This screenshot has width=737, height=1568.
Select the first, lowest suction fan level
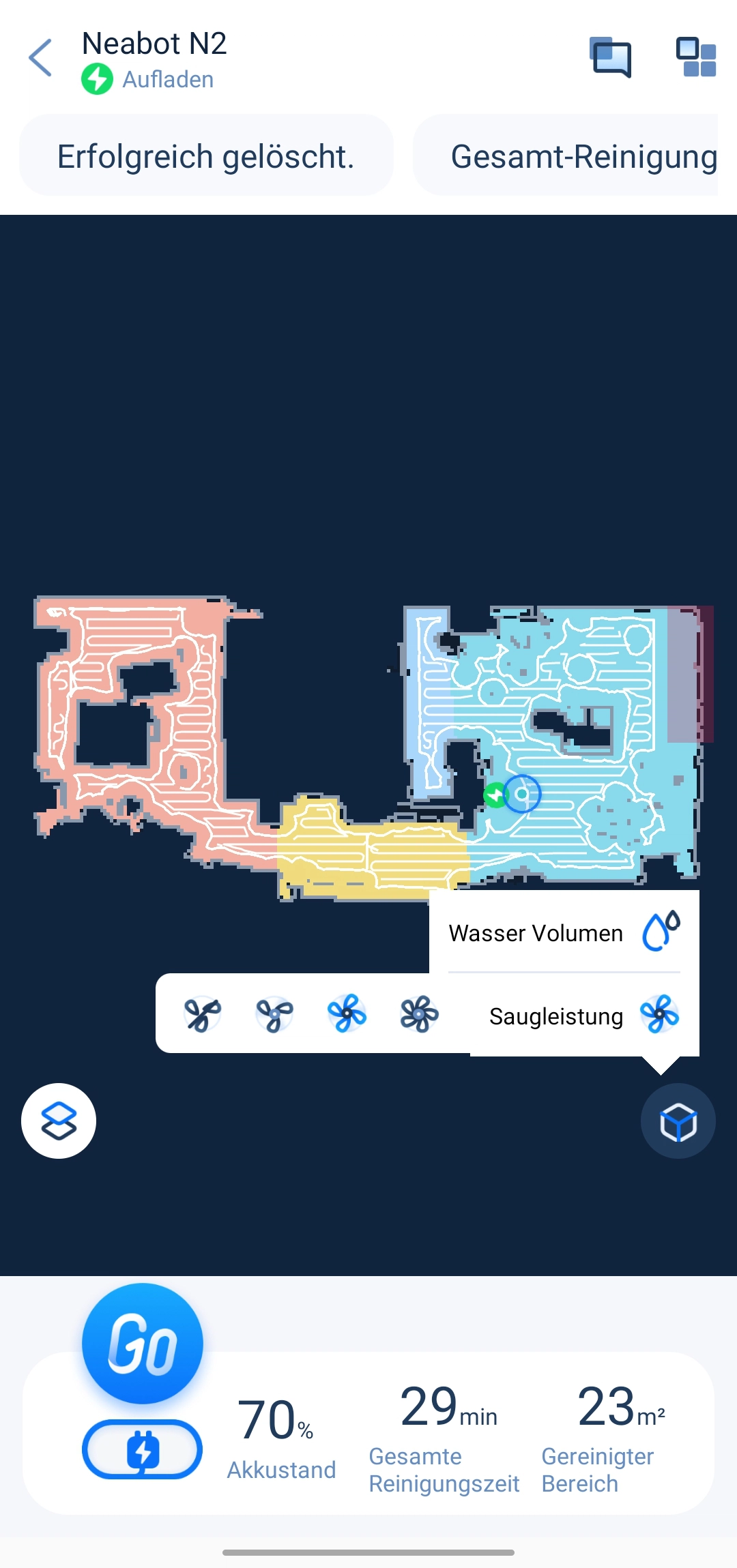point(202,1014)
